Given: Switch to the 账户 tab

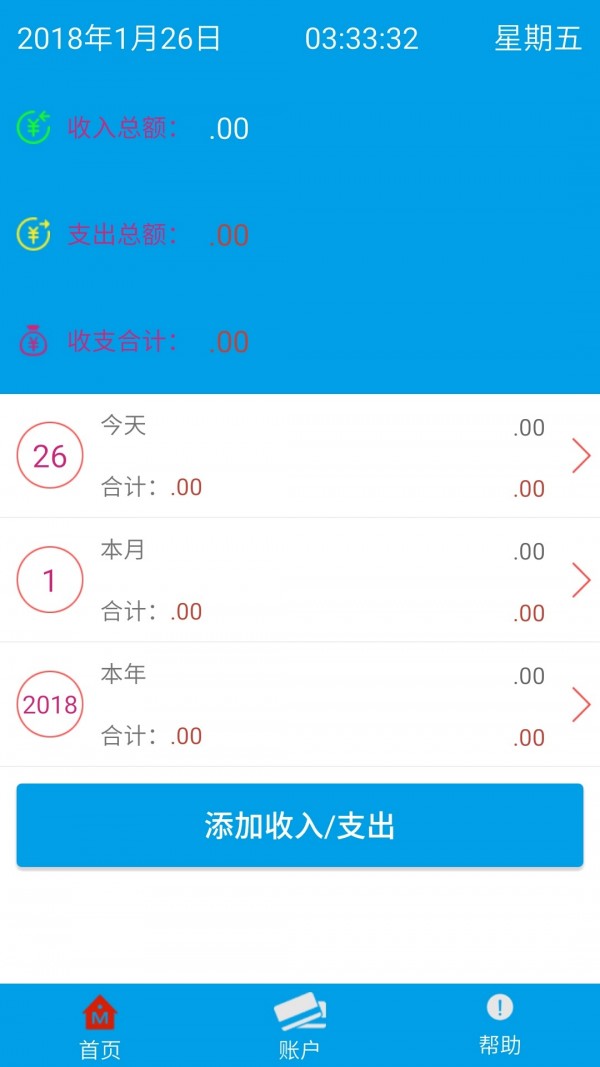Looking at the screenshot, I should tap(299, 1026).
